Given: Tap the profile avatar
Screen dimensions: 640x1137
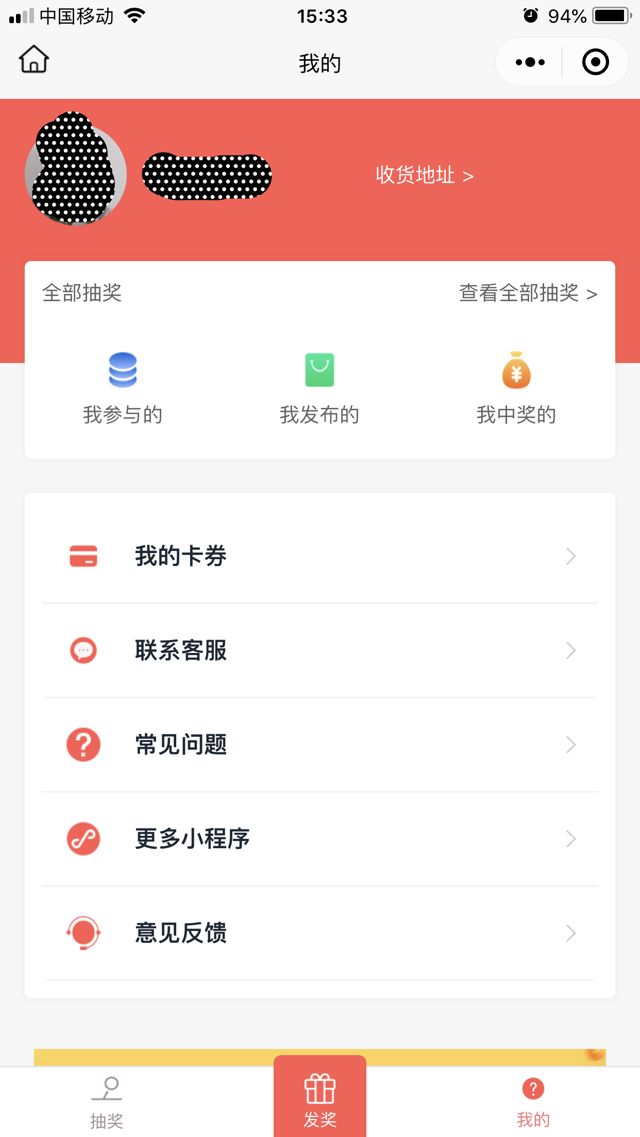Looking at the screenshot, I should tap(75, 176).
